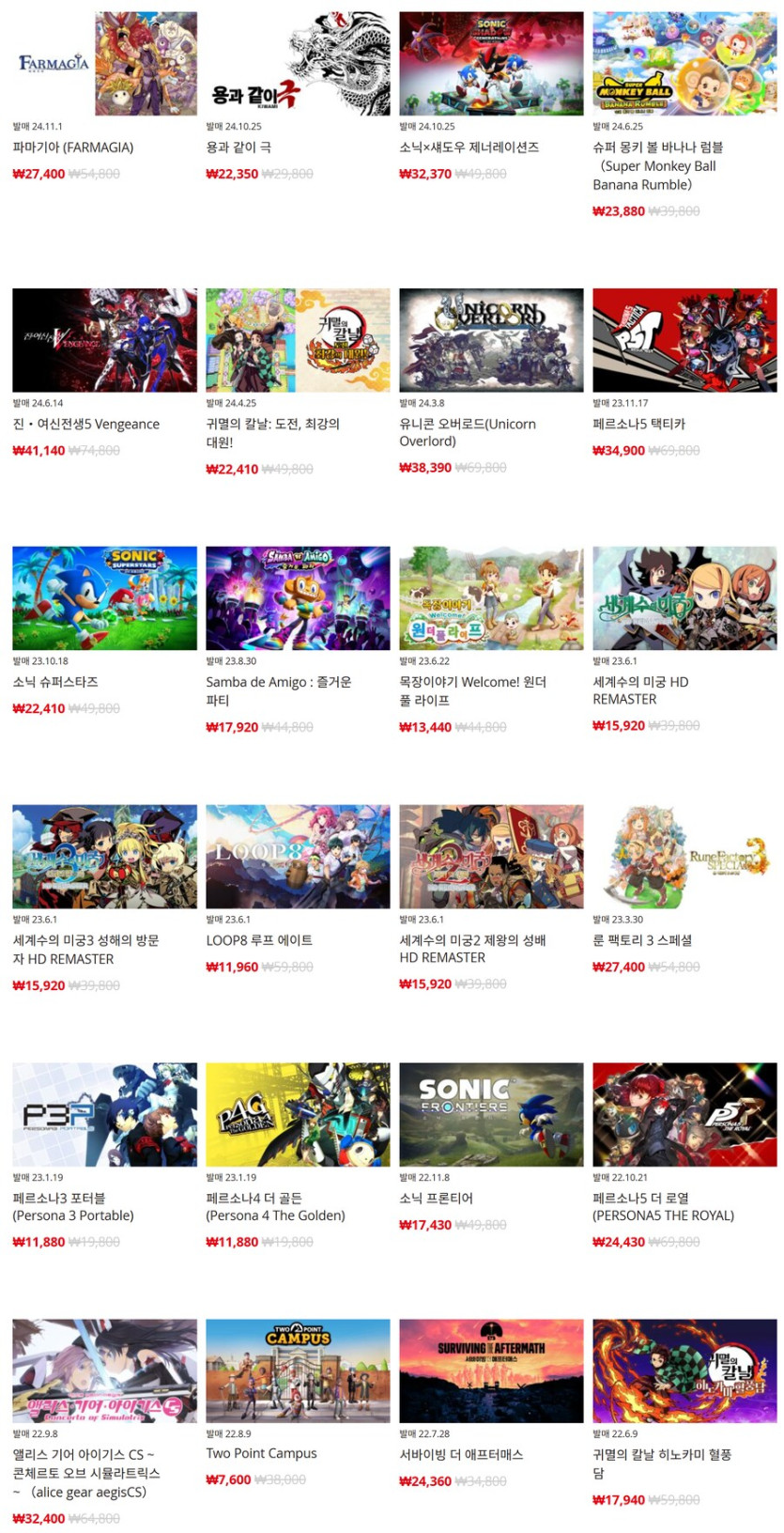This screenshot has height=1533, width=784.
Task: Select the 진・여신전생5 Vengeance game
Action: pyautogui.click(x=104, y=340)
